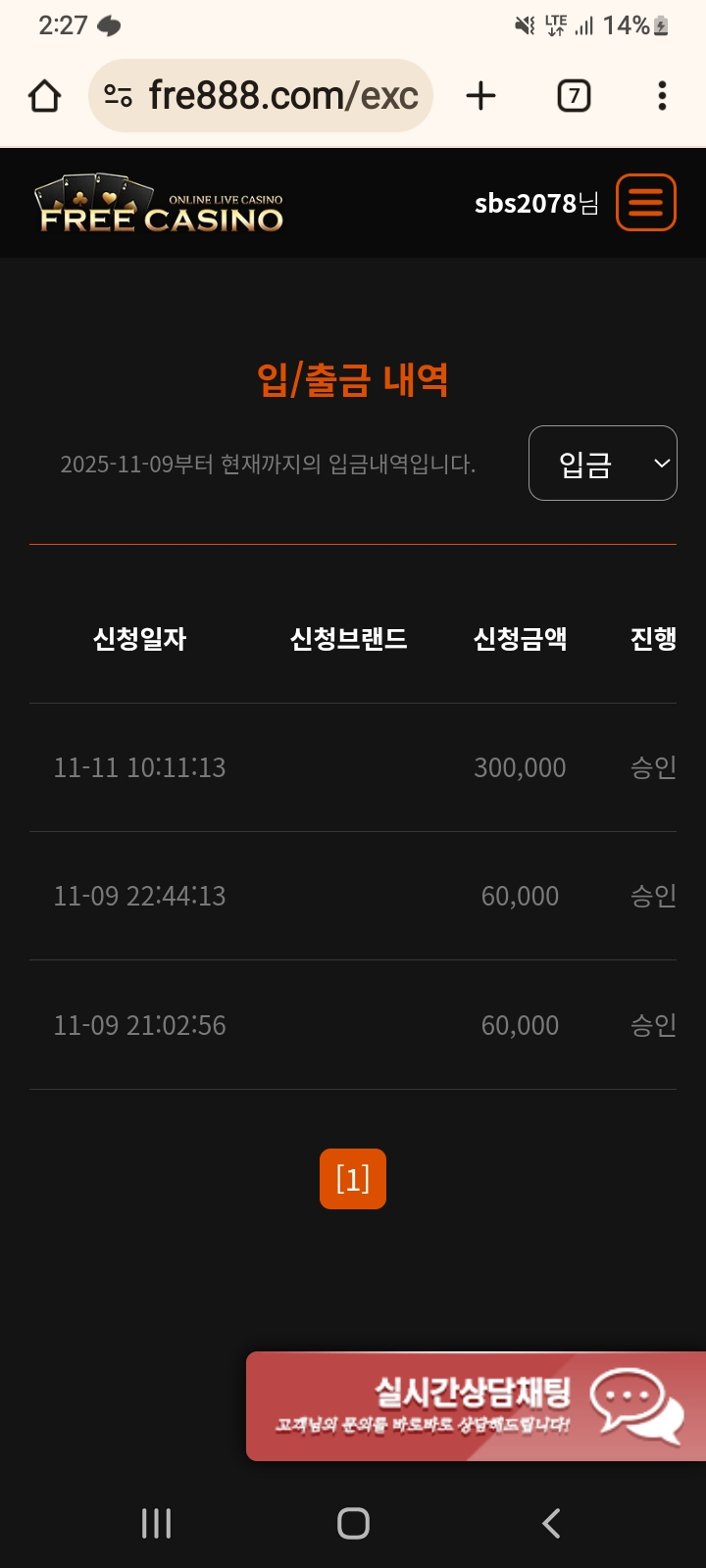Screen dimensions: 706x1568
Task: View site information icon in address bar
Action: click(x=119, y=96)
